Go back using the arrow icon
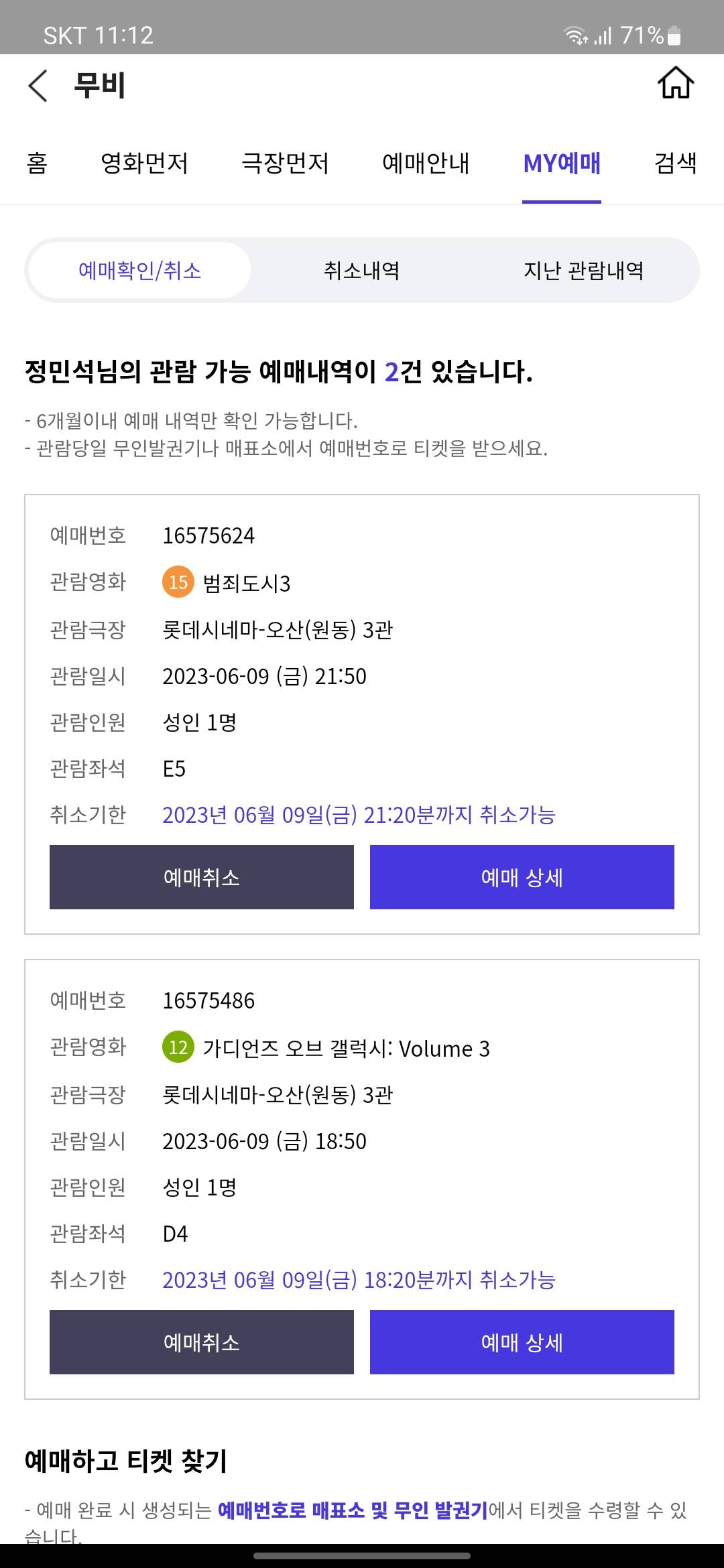This screenshot has width=724, height=1568. point(38,86)
